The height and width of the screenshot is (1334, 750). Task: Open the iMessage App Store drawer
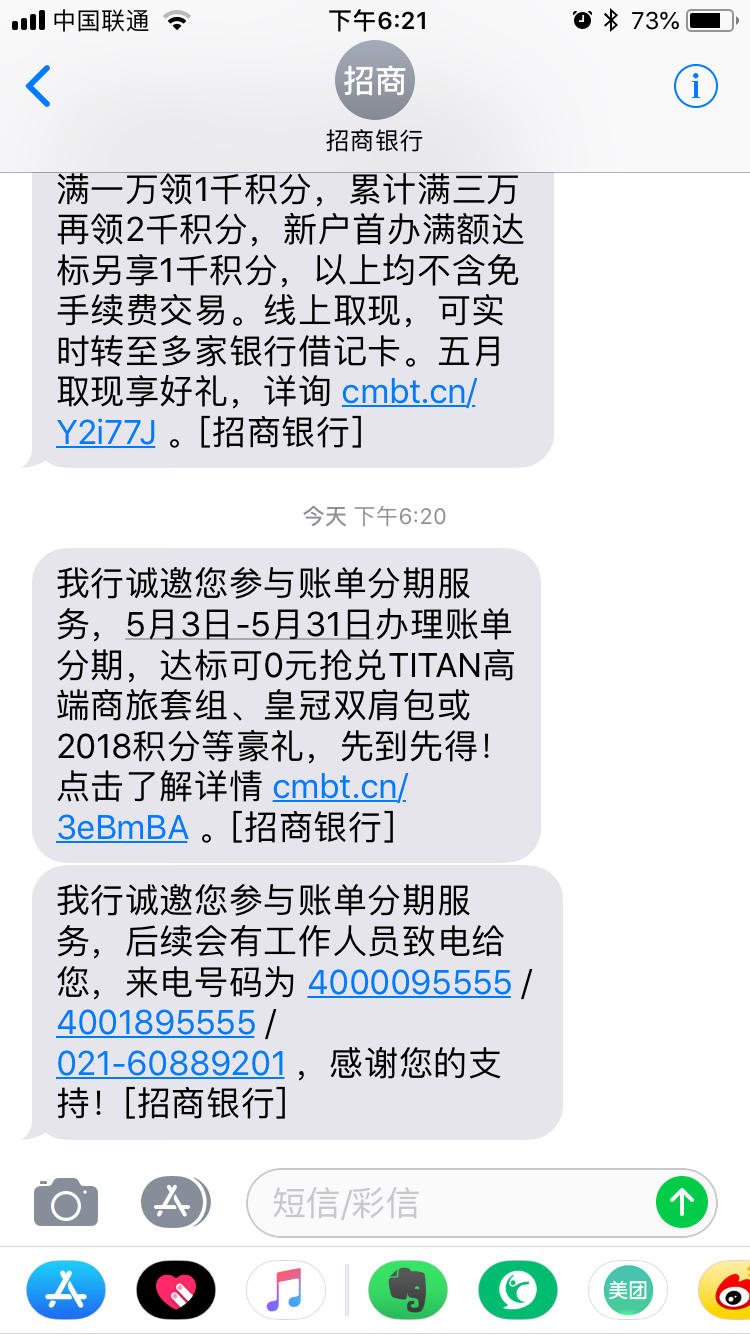(175, 1202)
